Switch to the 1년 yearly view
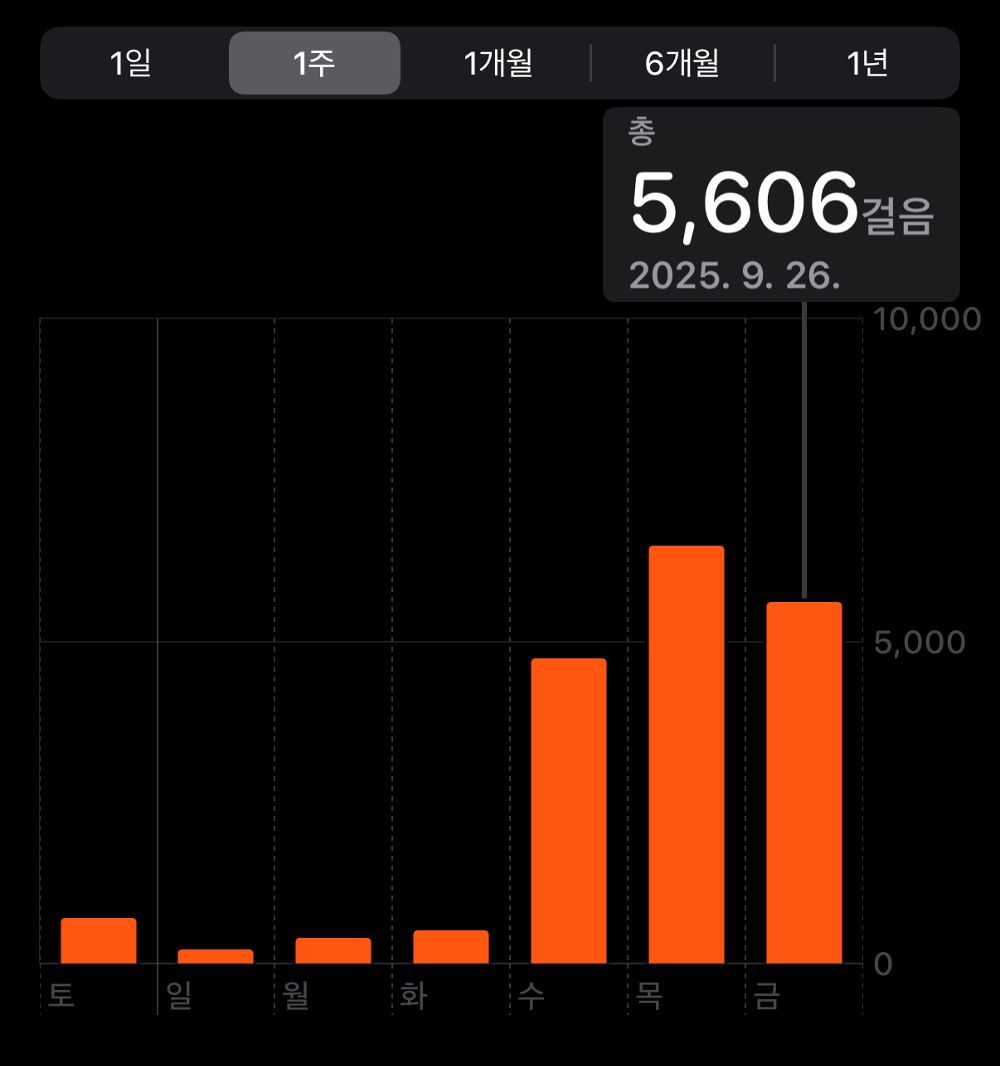1000x1066 pixels. pos(867,64)
